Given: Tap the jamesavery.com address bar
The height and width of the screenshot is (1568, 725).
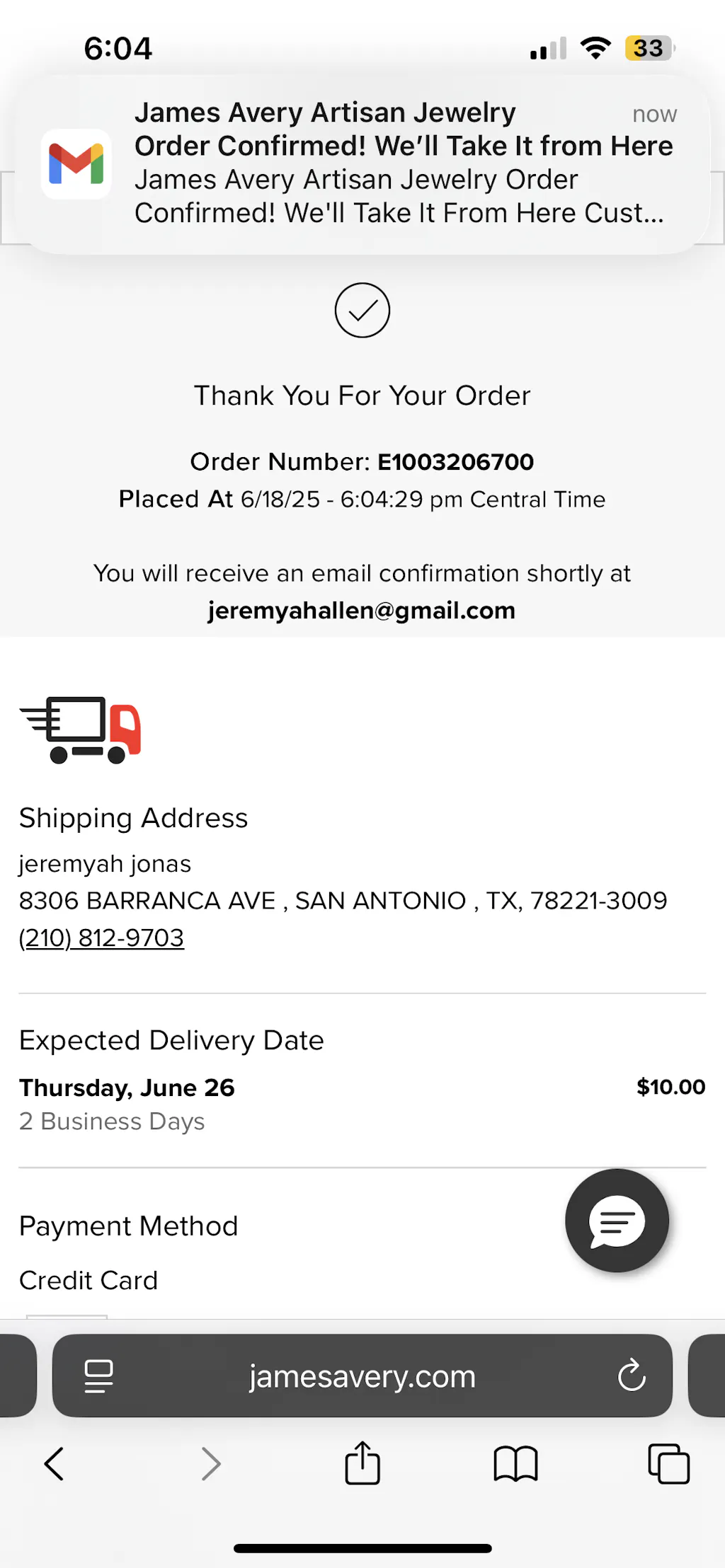Looking at the screenshot, I should pos(362,1377).
